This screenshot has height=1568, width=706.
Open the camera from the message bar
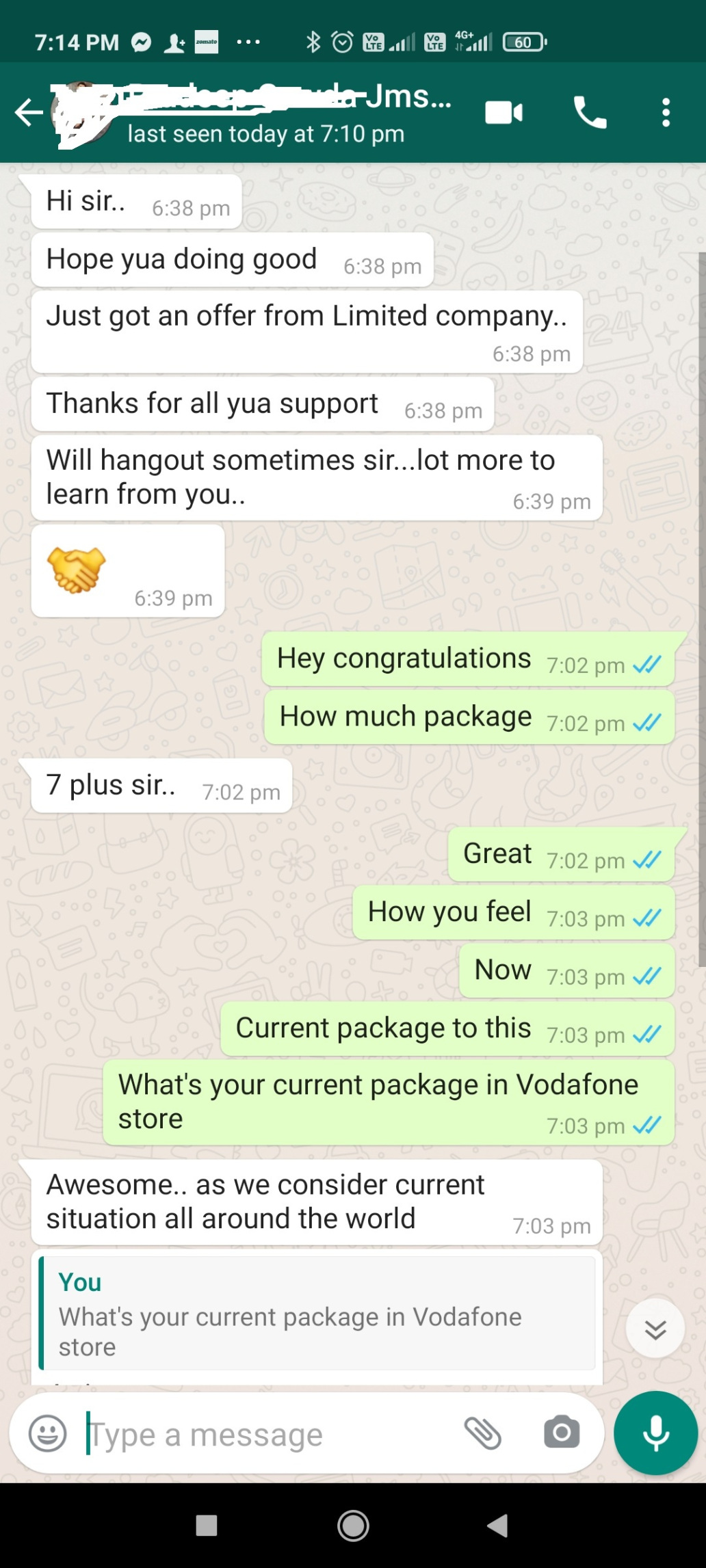tap(562, 1433)
